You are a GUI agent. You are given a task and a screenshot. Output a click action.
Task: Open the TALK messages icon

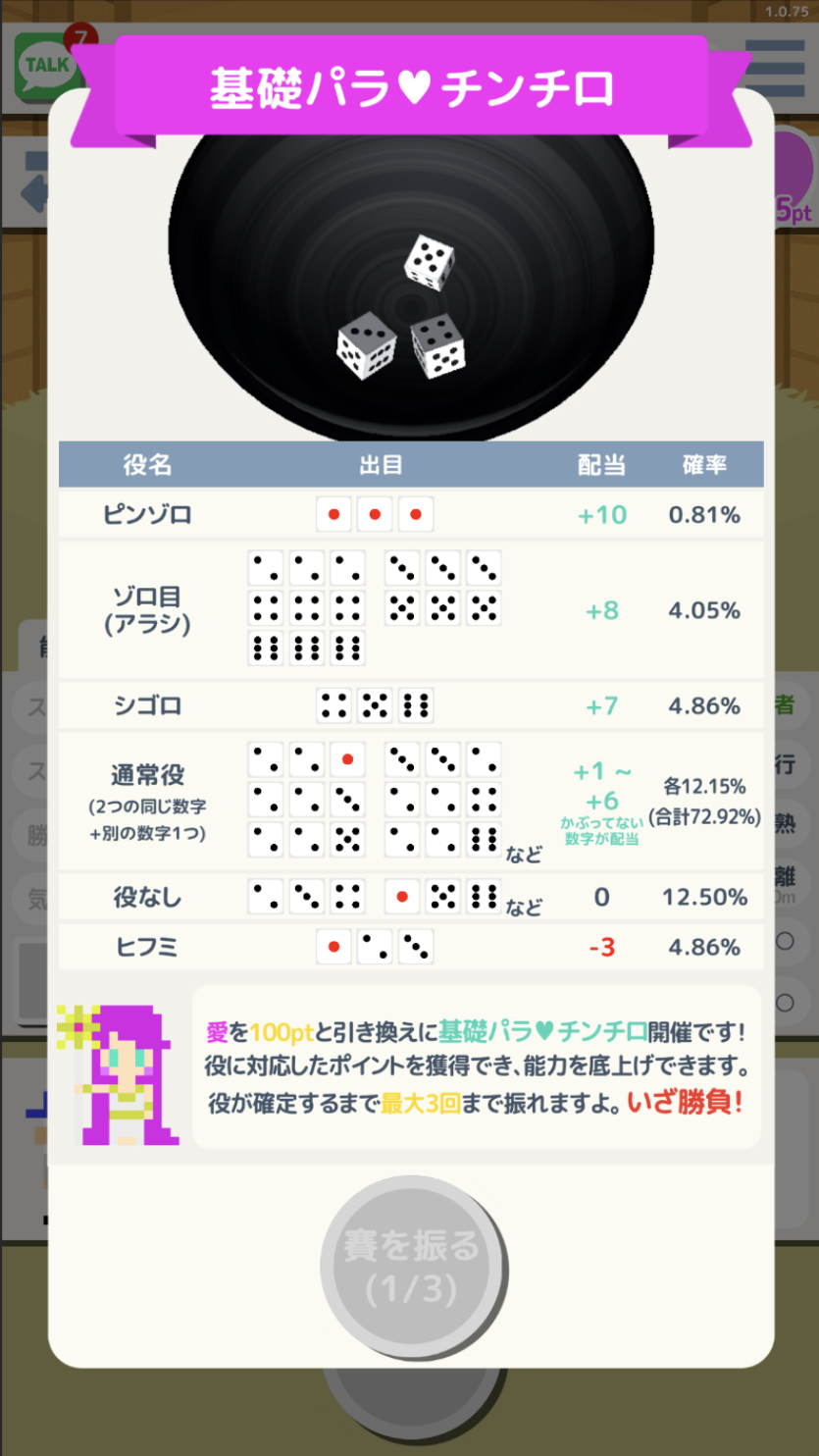(45, 65)
